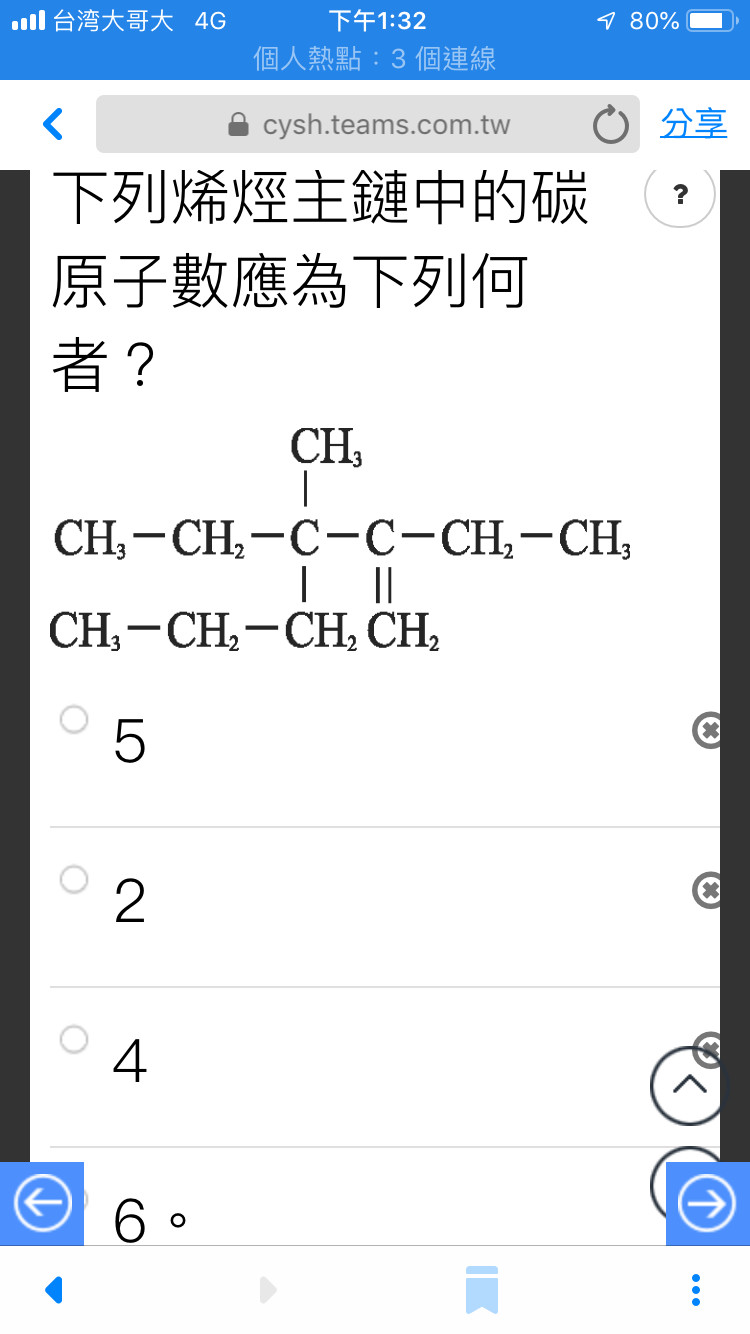Open the question mark help button

[x=681, y=194]
